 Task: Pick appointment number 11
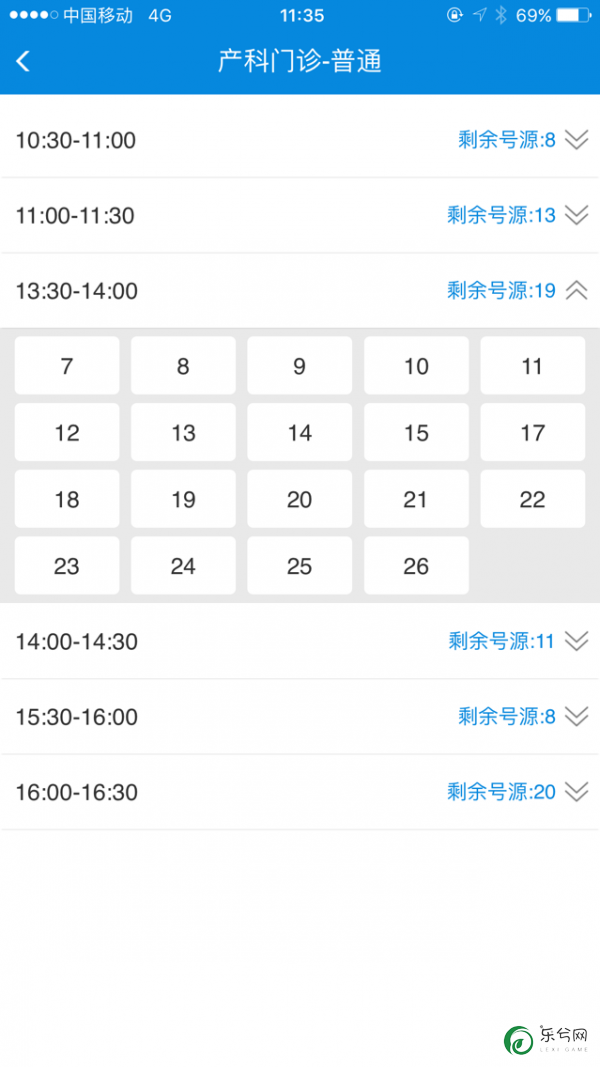click(x=533, y=365)
